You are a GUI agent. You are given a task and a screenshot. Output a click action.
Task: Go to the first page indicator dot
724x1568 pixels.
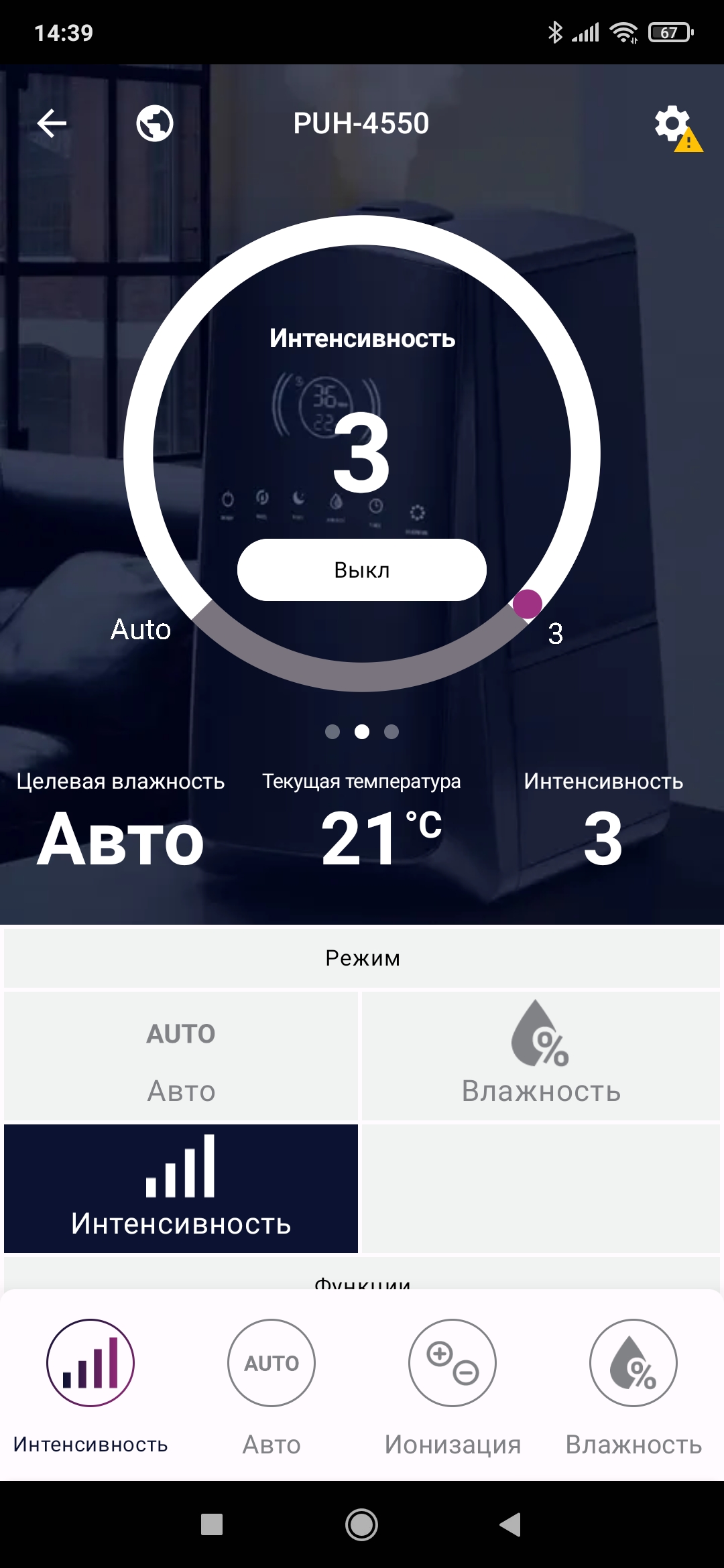pos(333,732)
